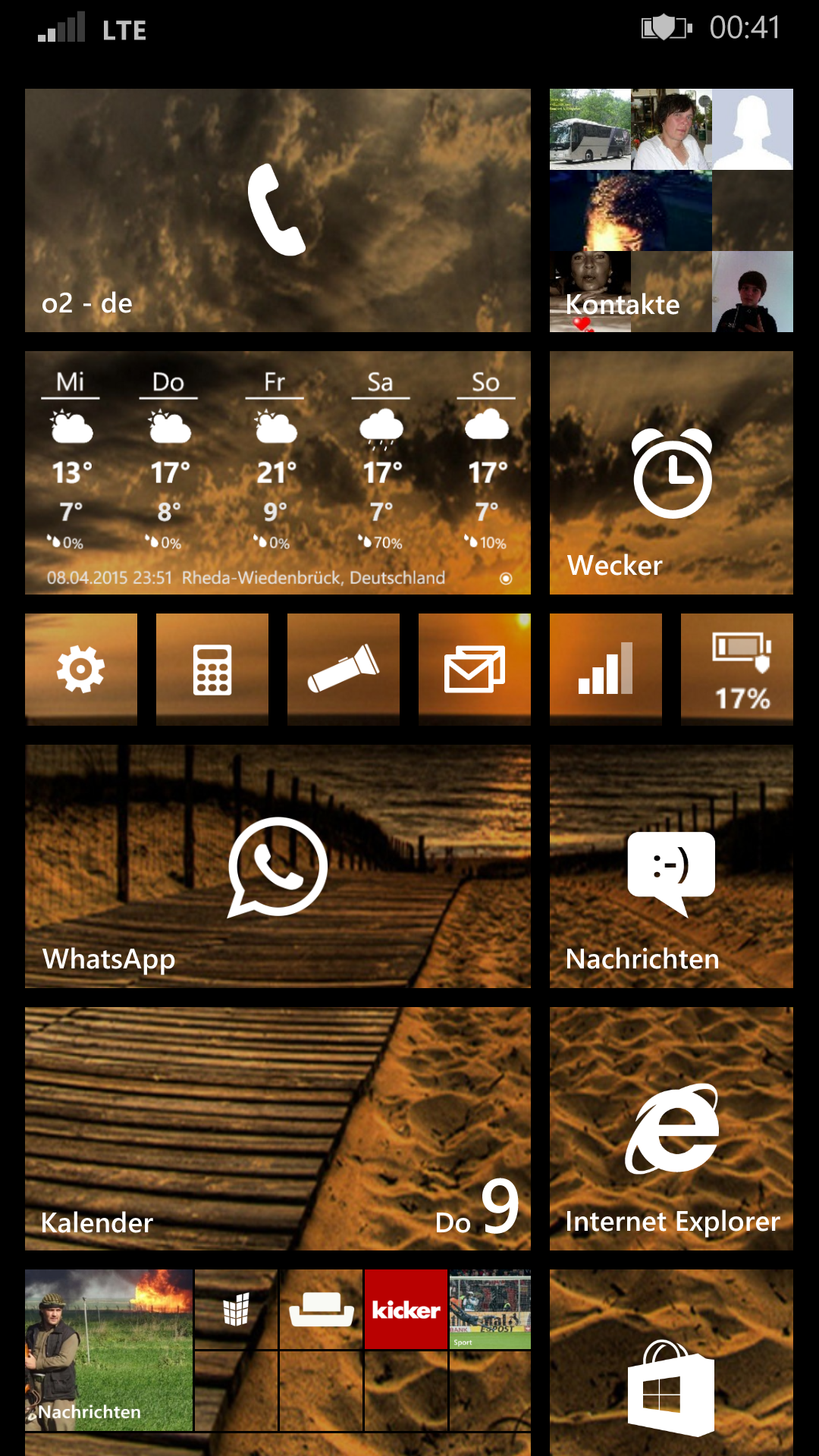Viewport: 819px width, 1456px height.
Task: Open the Kontakte tile
Action: pos(671,210)
